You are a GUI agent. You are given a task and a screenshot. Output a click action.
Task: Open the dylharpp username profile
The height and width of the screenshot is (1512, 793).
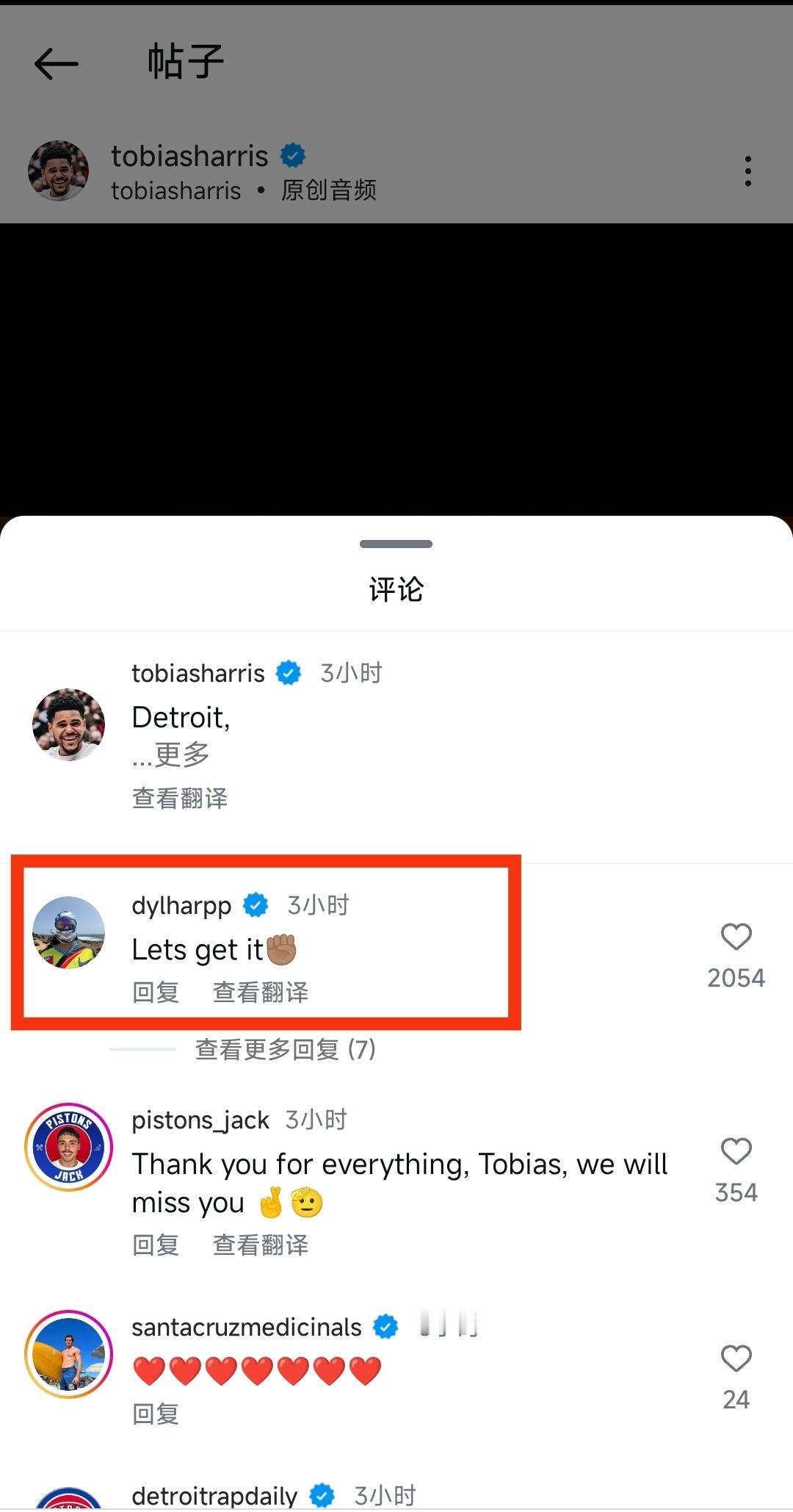tap(181, 905)
